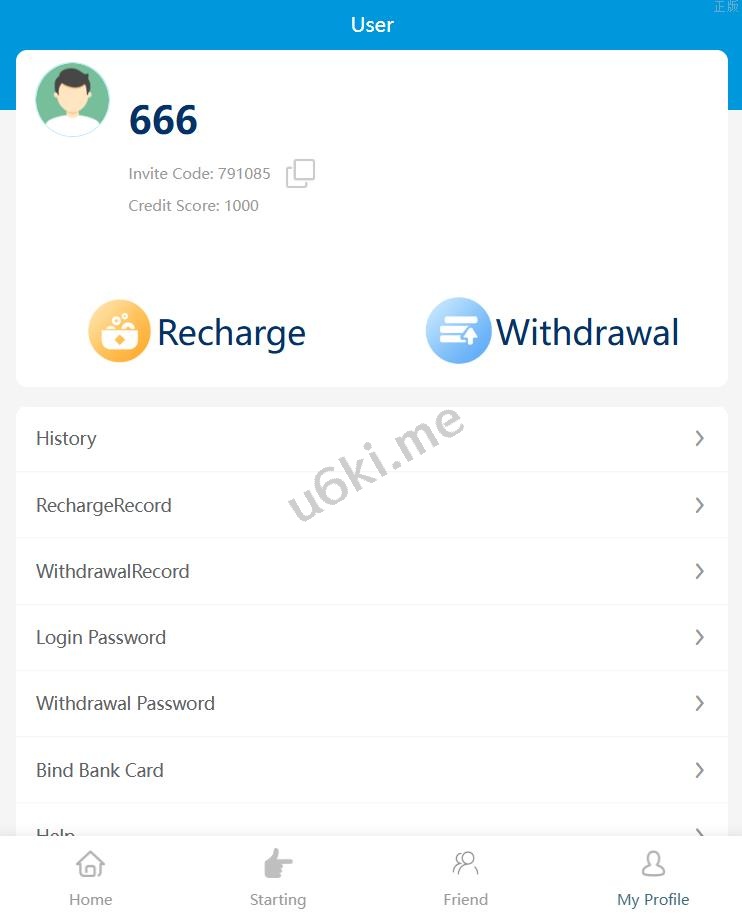Select Bind Bank Card
Image resolution: width=742 pixels, height=913 pixels.
pos(370,770)
